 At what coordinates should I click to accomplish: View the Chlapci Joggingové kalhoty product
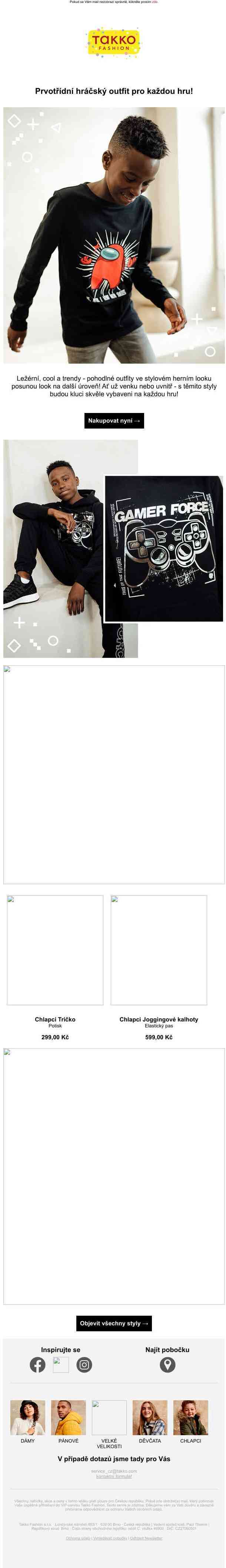pyautogui.click(x=159, y=949)
